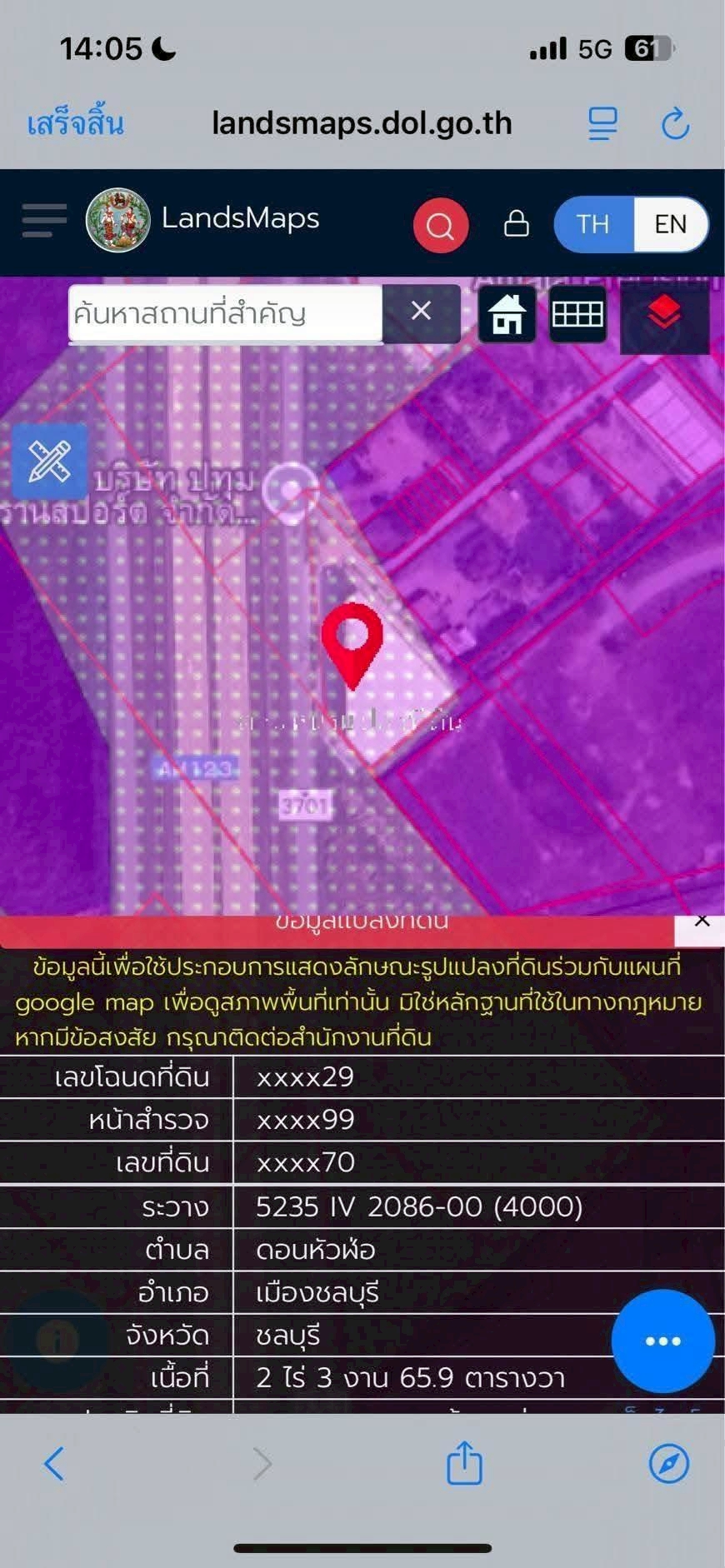Image resolution: width=725 pixels, height=1568 pixels.
Task: Open page in Safari compass icon
Action: click(x=668, y=1463)
